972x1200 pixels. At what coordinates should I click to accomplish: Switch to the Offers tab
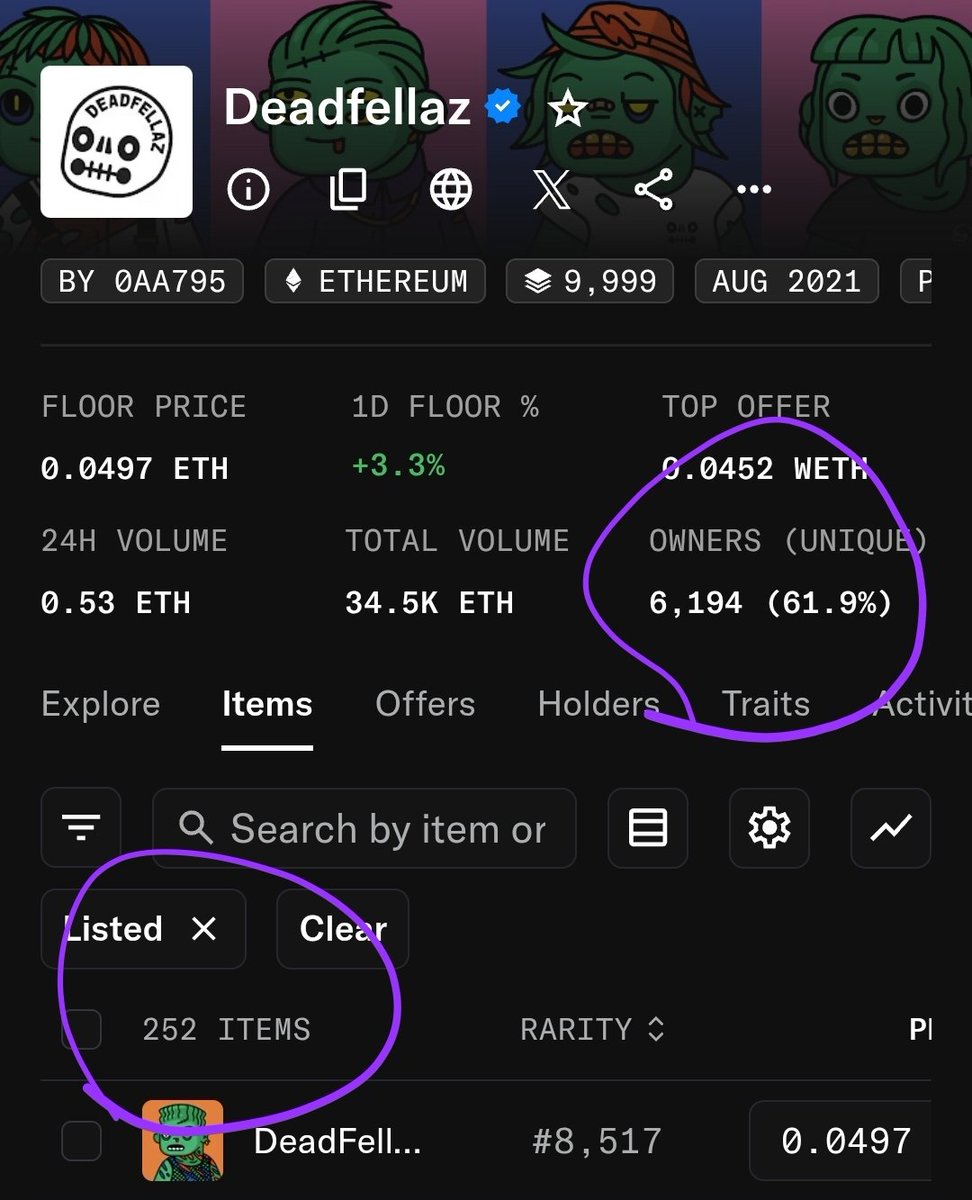(x=425, y=704)
